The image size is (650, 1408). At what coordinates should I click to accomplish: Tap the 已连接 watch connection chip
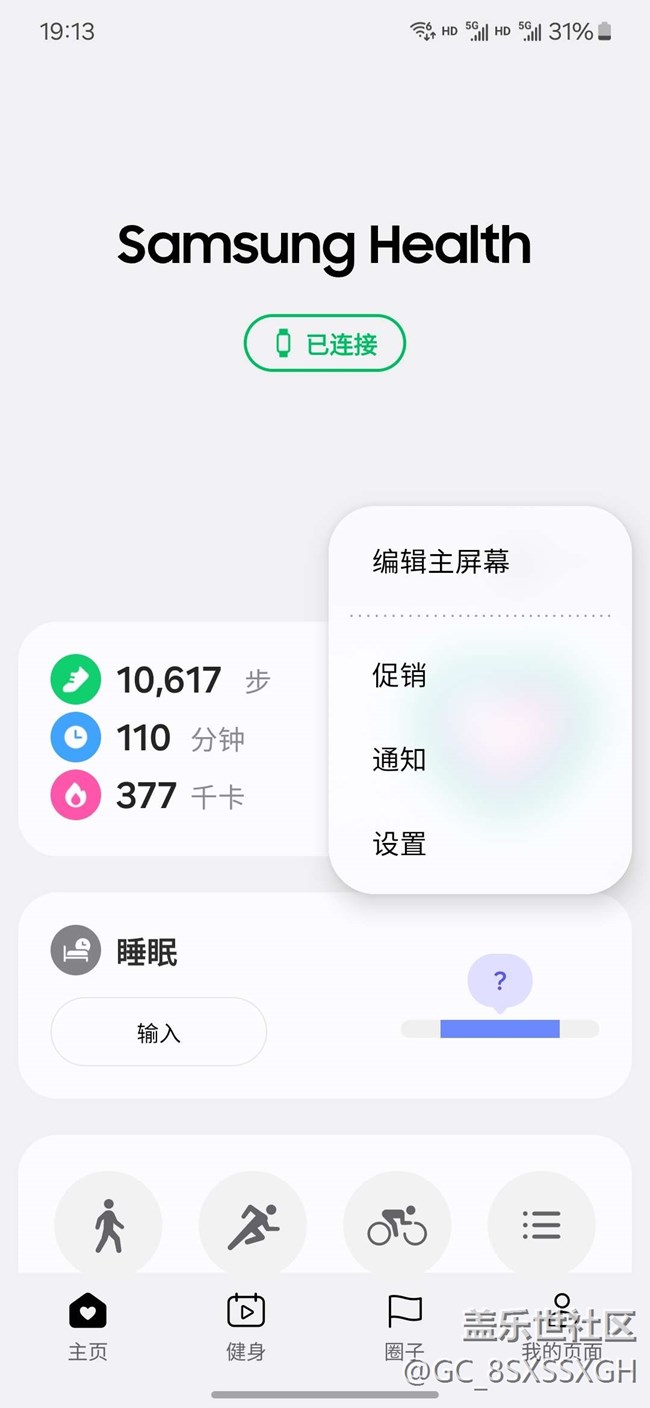325,344
